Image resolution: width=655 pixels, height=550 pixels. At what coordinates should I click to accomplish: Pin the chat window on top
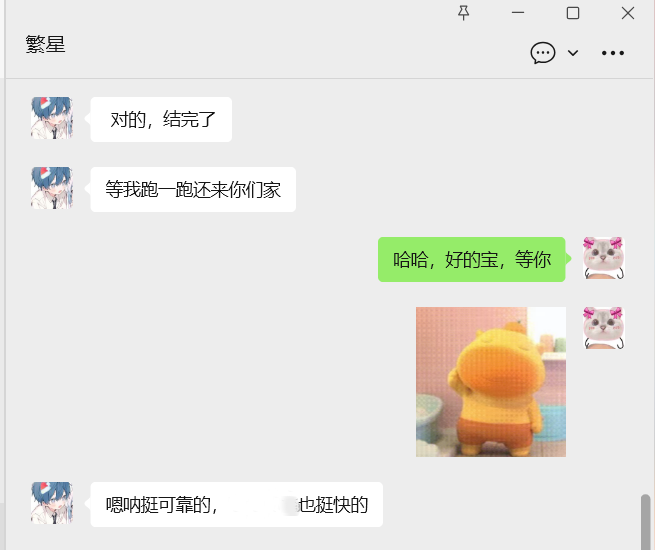tap(463, 13)
